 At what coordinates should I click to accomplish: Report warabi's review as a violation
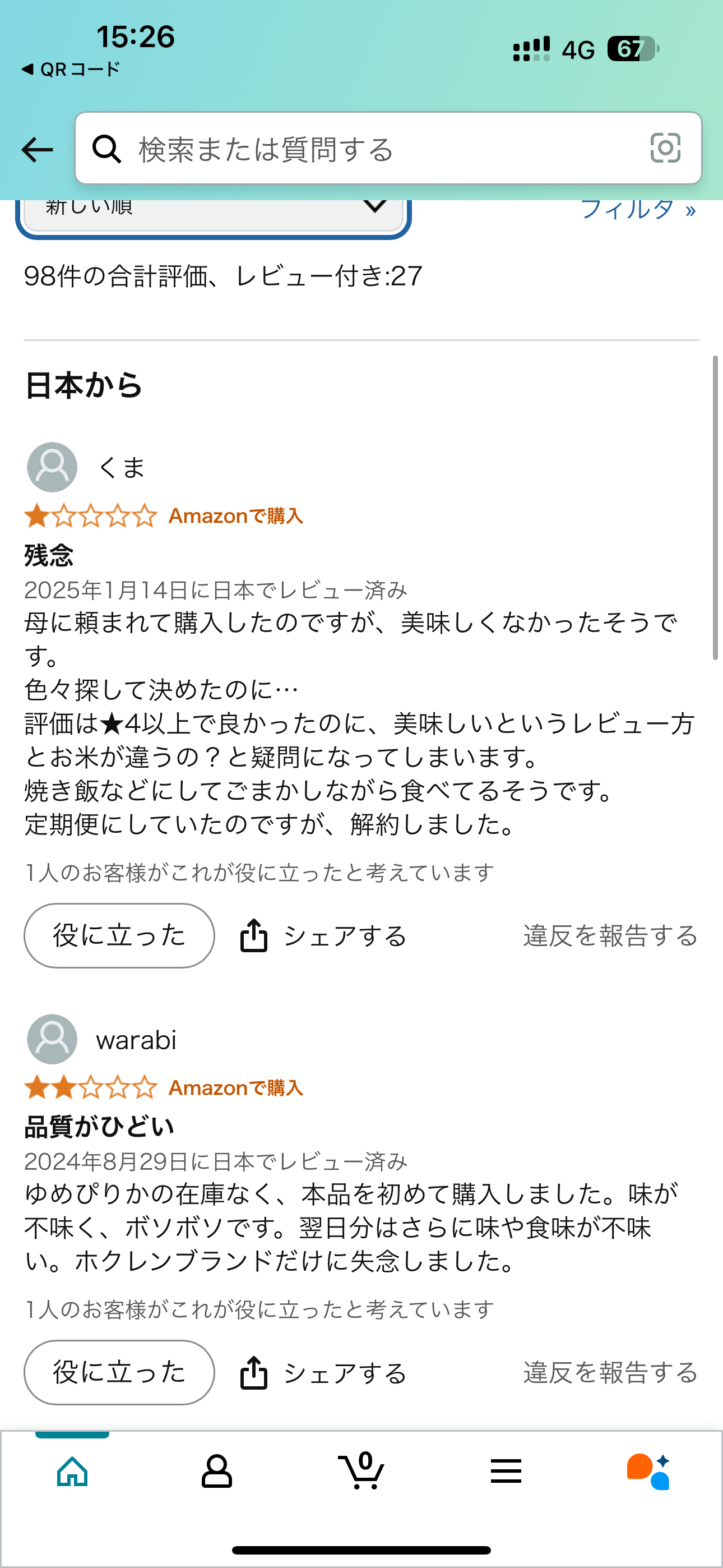point(610,1373)
